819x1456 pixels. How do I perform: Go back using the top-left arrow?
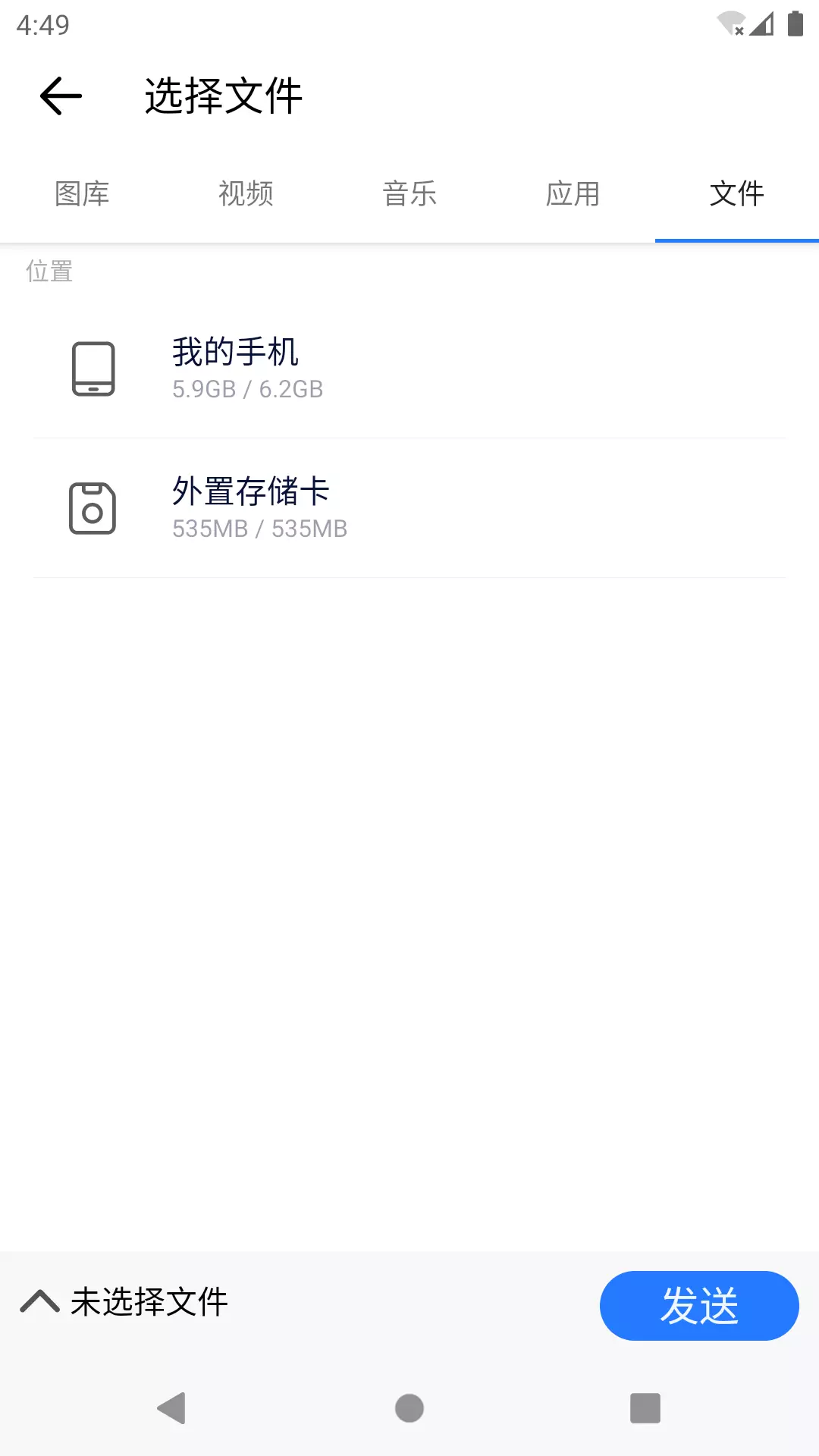(61, 96)
